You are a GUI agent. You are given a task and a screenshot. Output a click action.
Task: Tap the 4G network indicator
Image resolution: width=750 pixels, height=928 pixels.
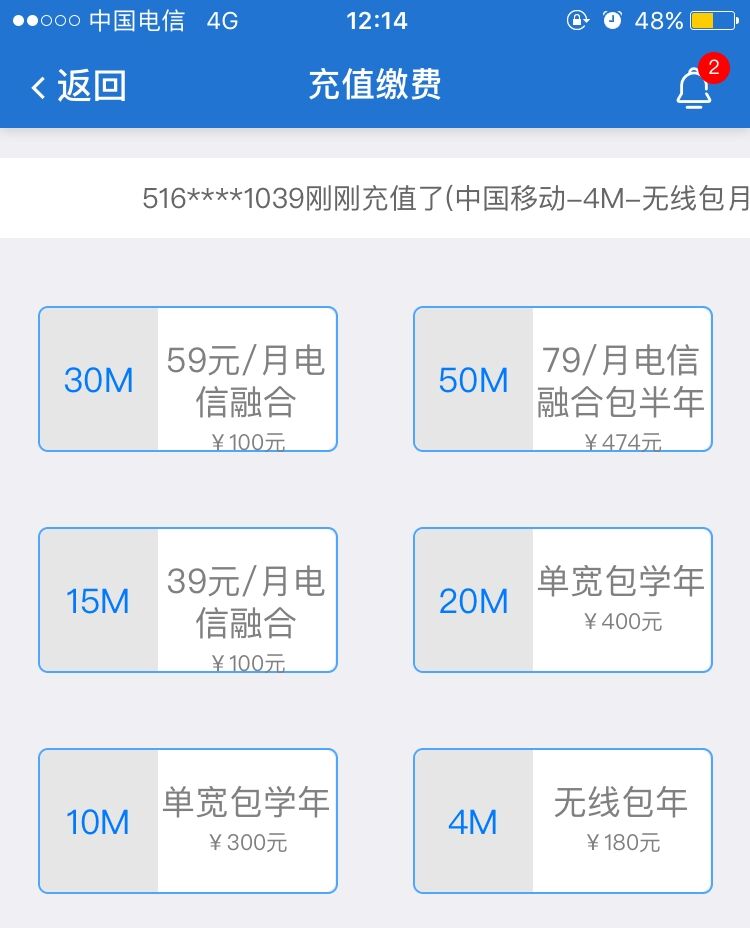(222, 19)
